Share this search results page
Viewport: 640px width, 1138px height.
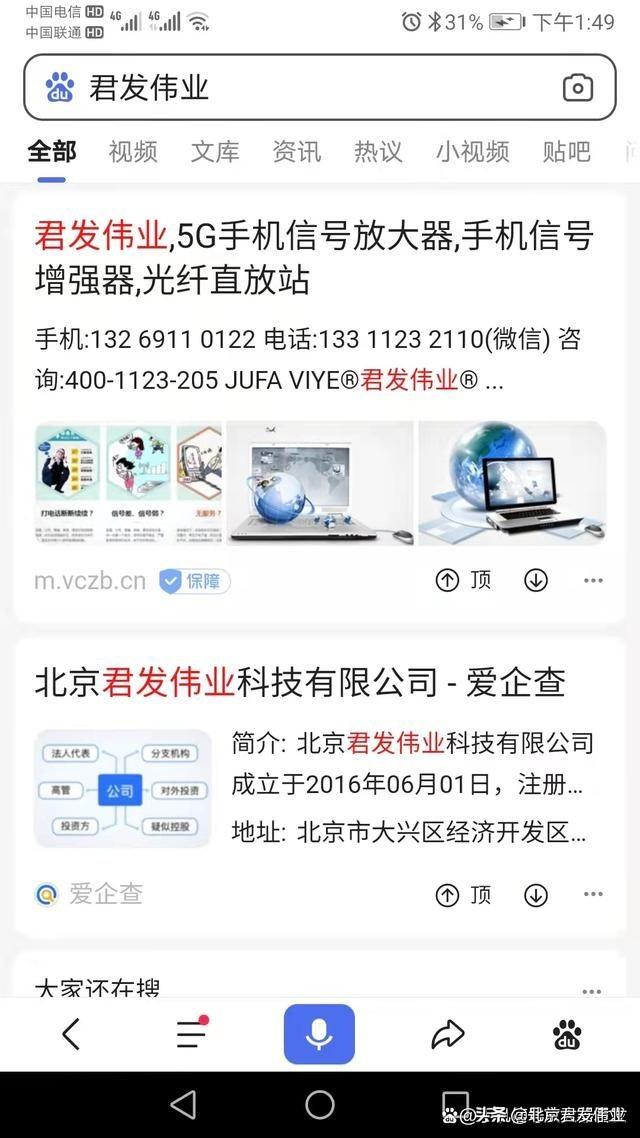coord(448,1034)
